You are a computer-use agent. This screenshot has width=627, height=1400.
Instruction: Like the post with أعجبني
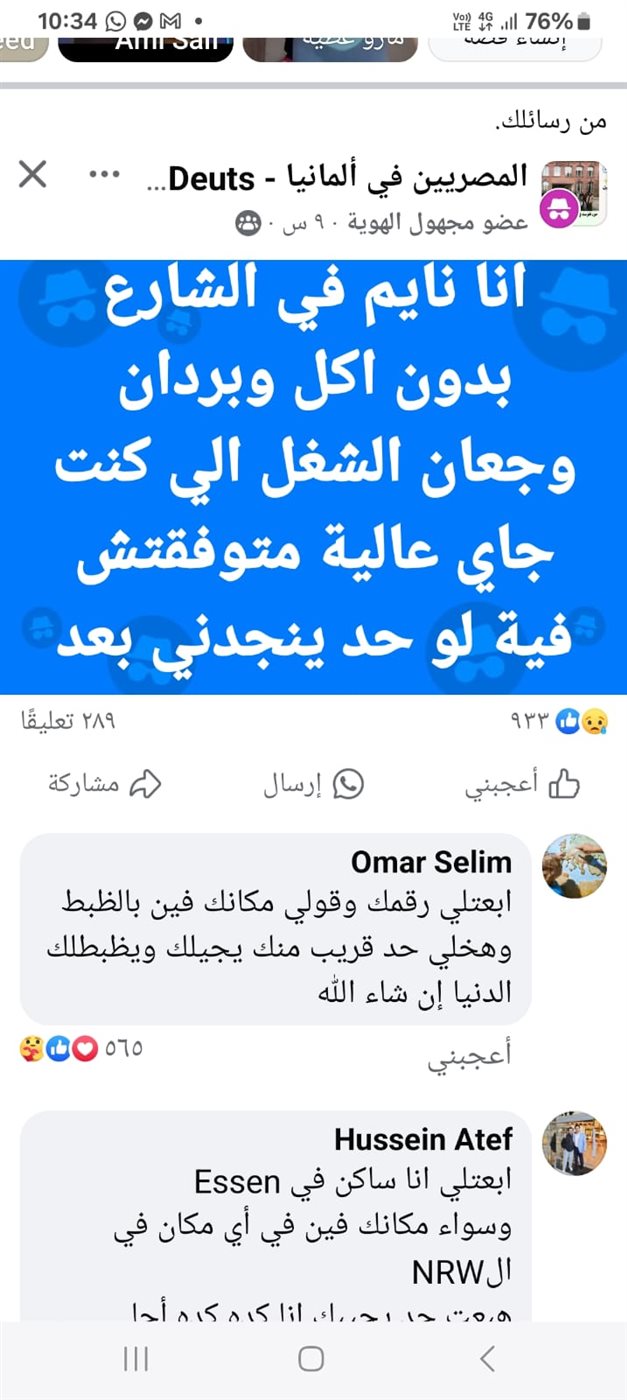522,785
